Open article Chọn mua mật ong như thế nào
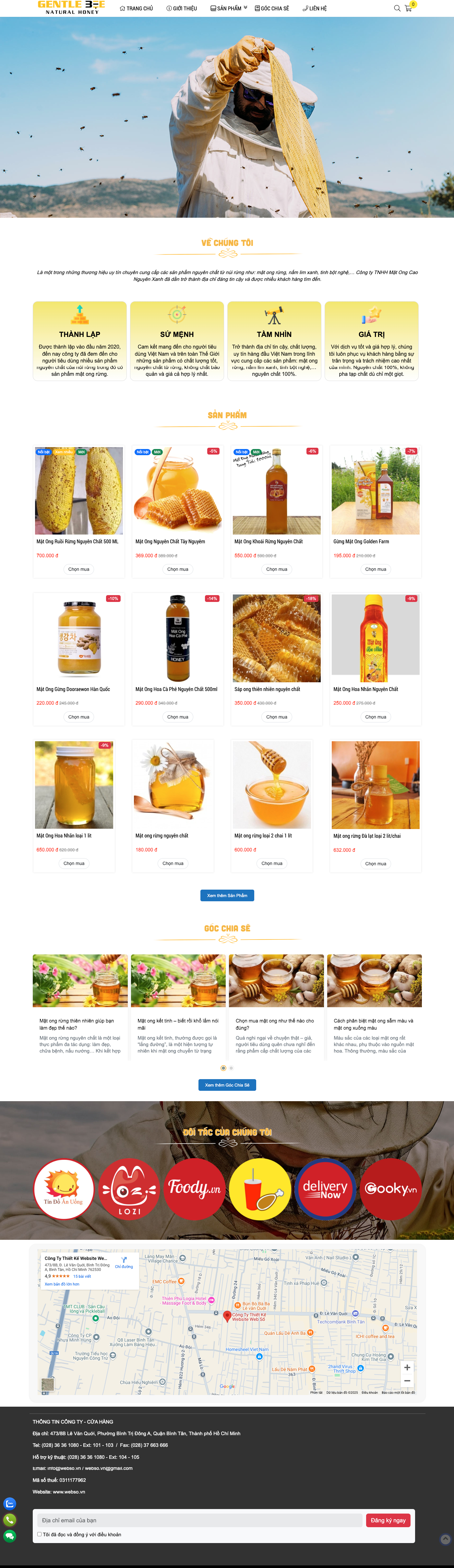The height and width of the screenshot is (1568, 454). 275,1024
